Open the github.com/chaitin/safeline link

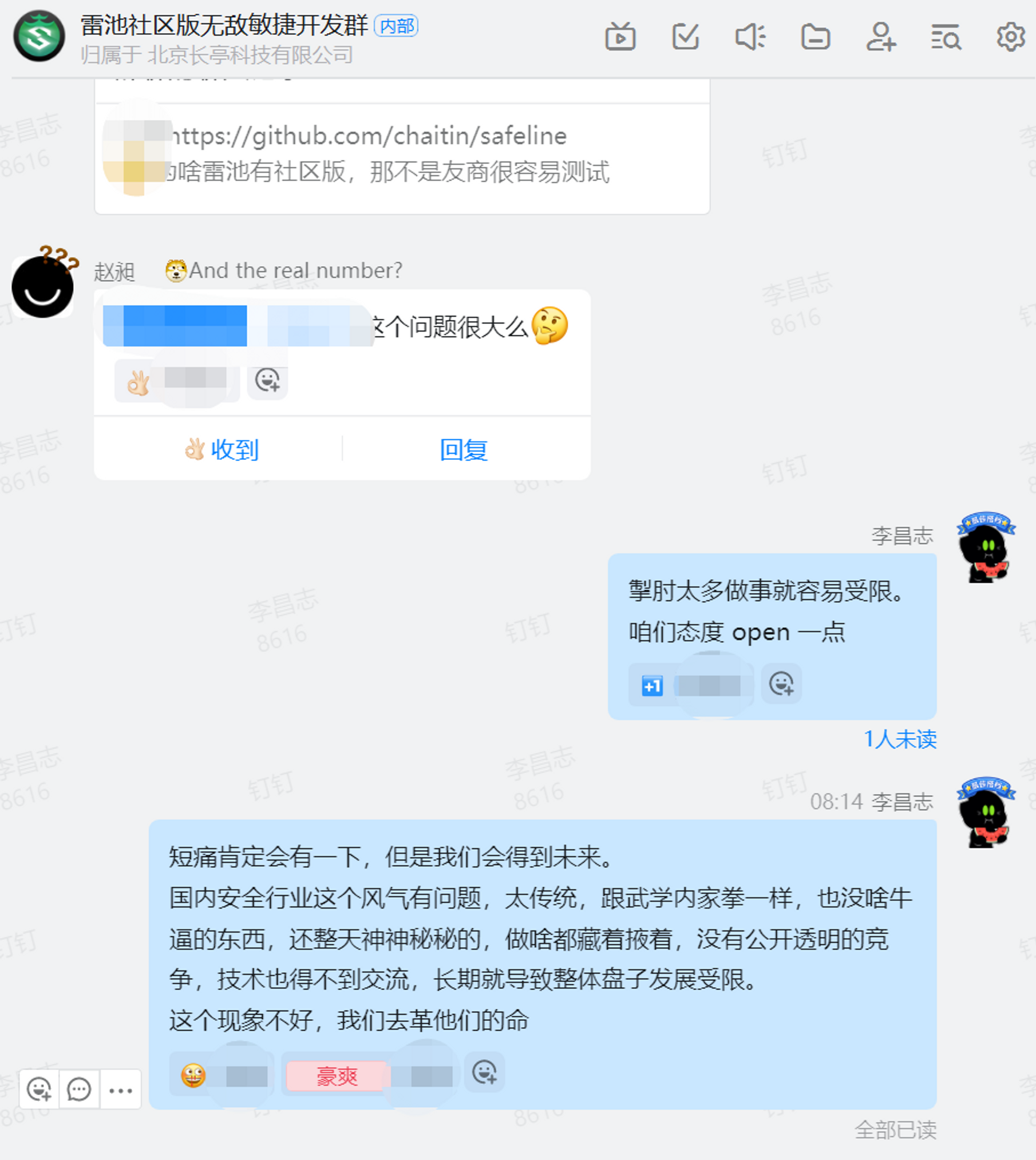click(369, 136)
